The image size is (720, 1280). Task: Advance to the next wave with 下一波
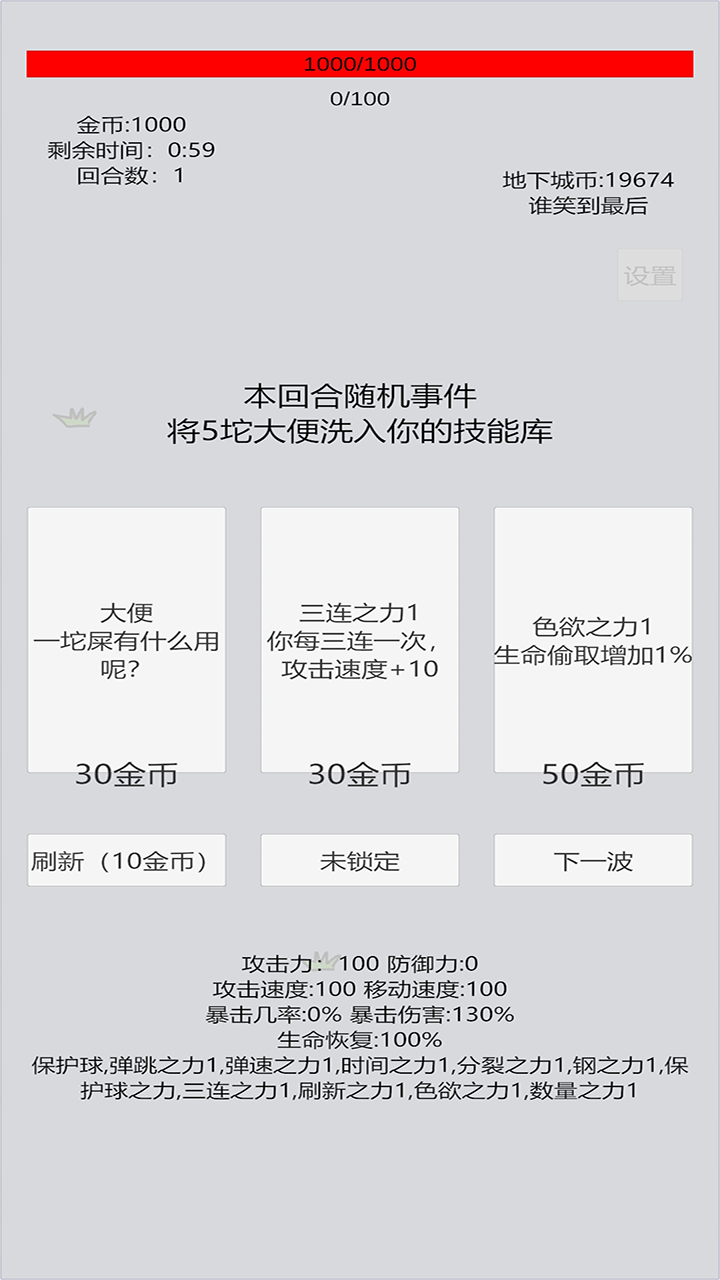(593, 860)
